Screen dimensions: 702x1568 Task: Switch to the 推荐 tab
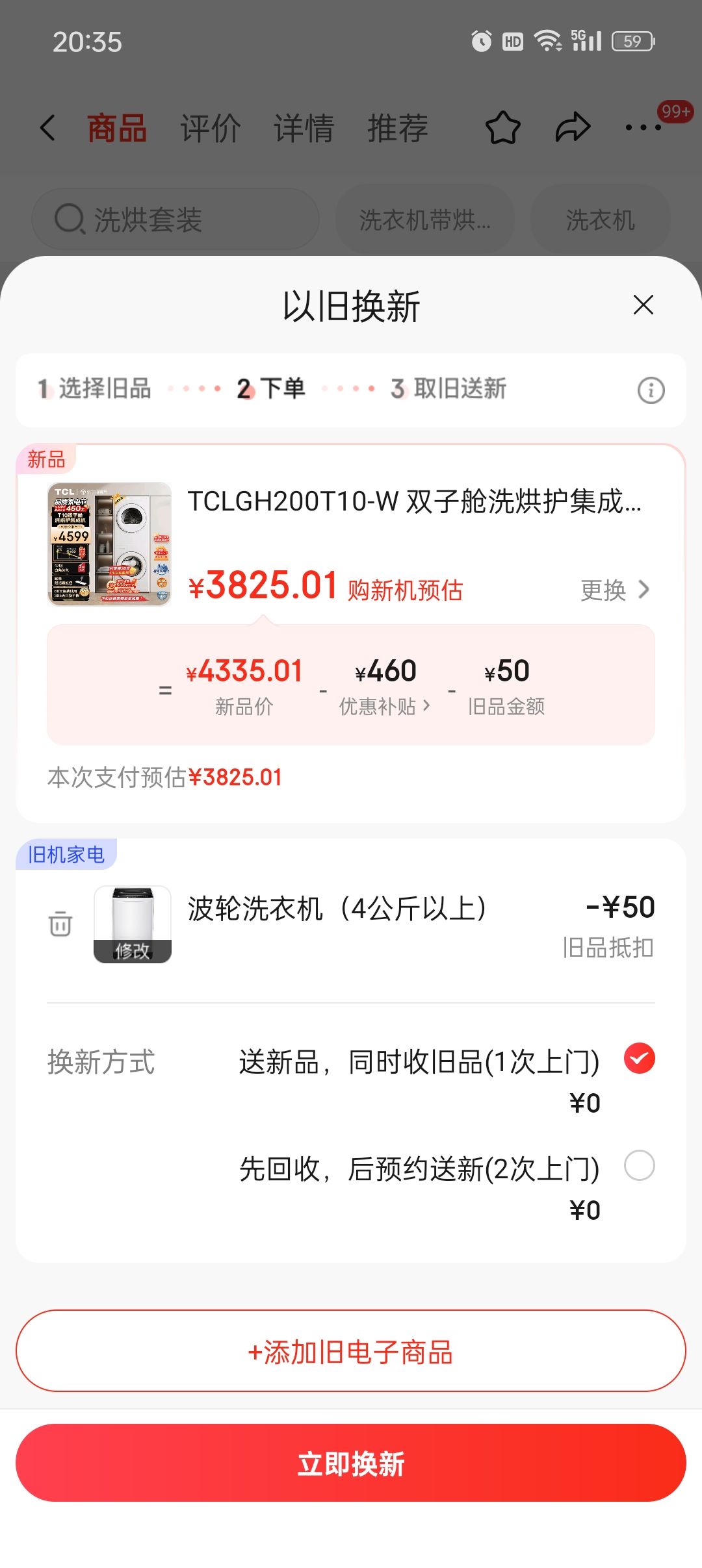pos(398,128)
